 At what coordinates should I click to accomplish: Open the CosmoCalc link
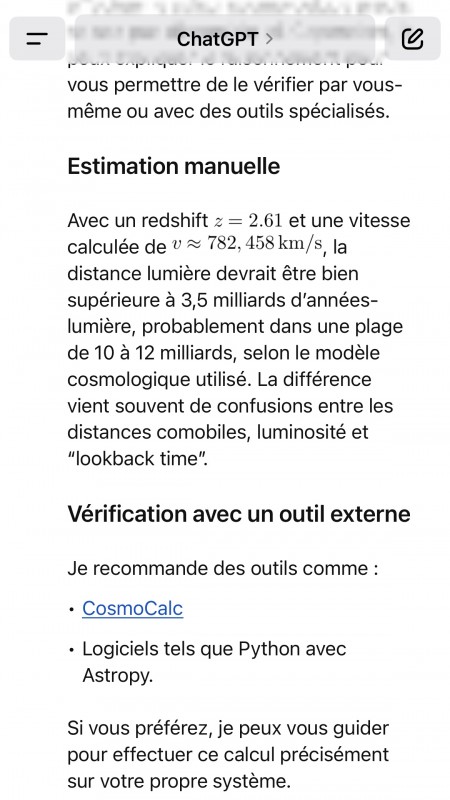(132, 608)
